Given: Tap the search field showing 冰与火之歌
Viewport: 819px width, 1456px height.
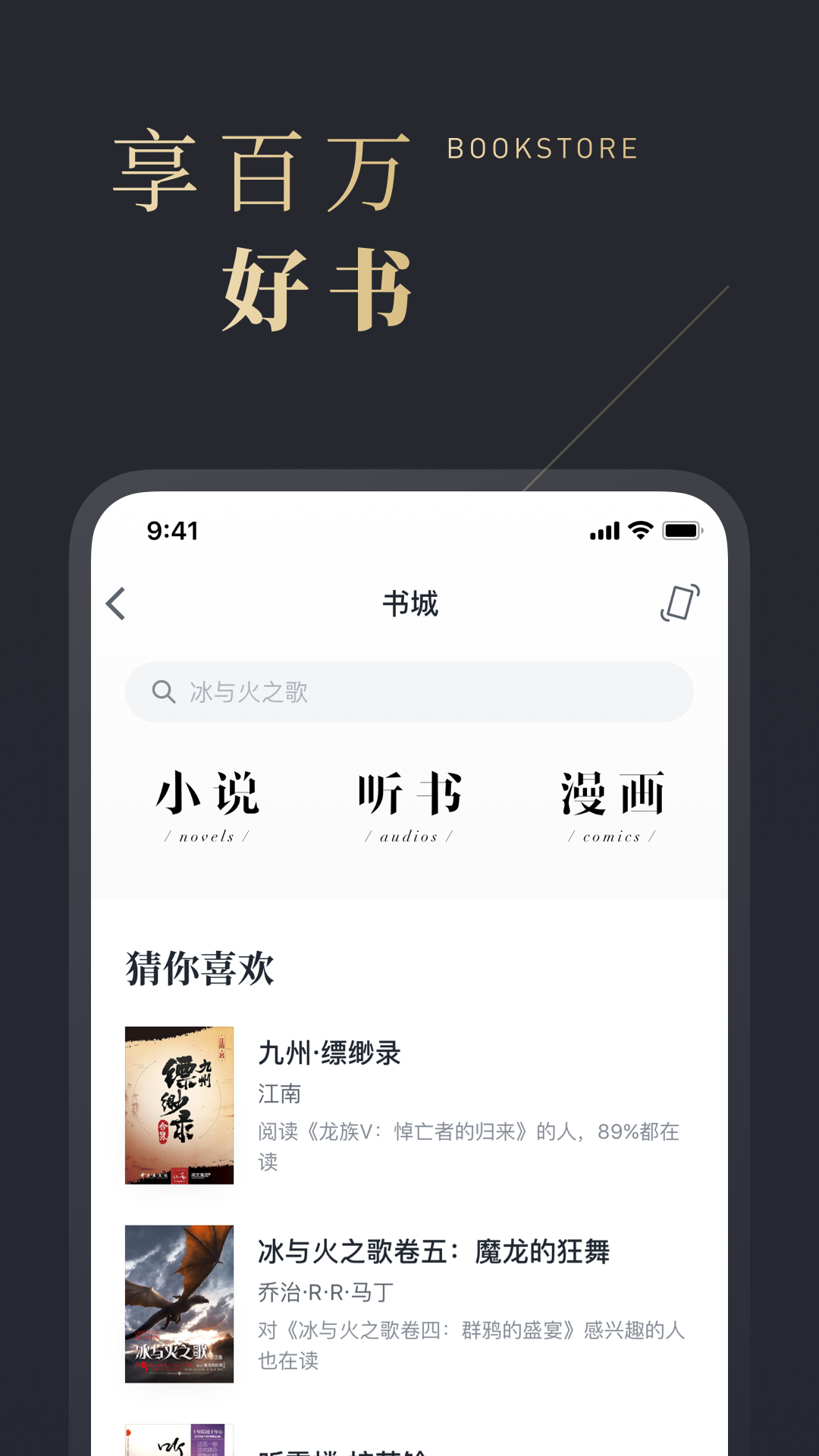Looking at the screenshot, I should tap(409, 692).
